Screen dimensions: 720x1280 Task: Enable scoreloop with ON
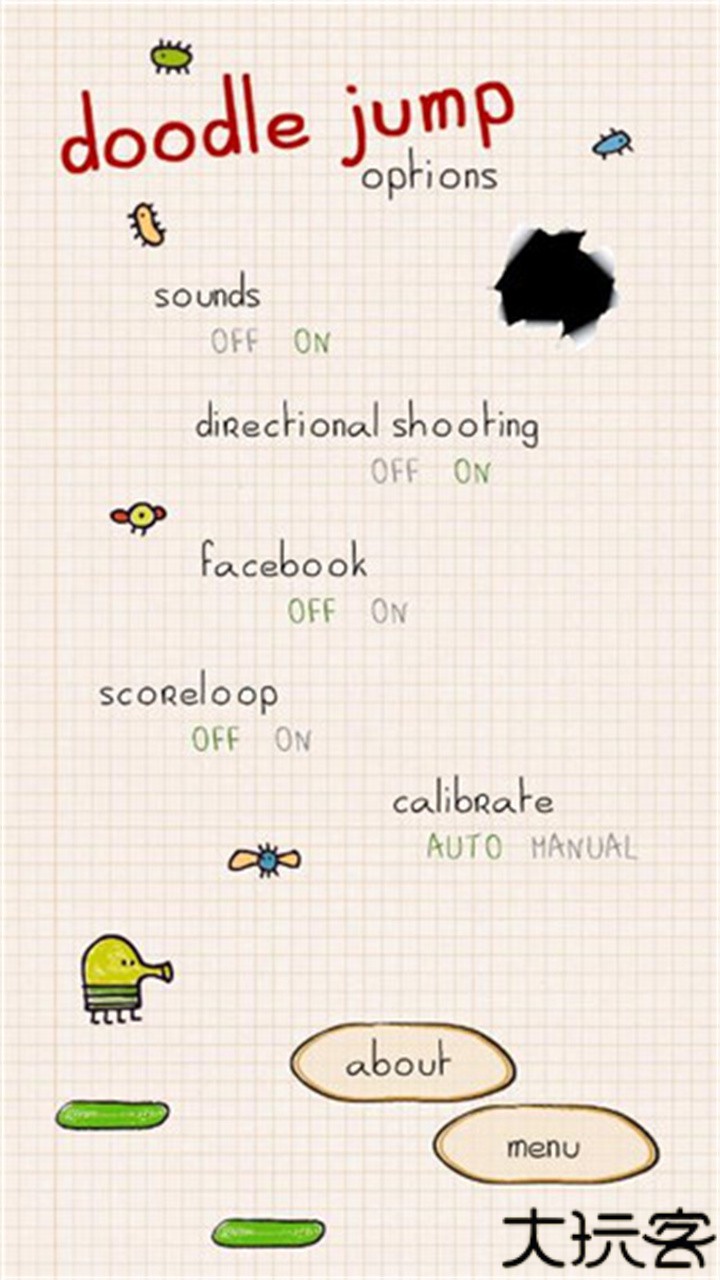[x=293, y=740]
